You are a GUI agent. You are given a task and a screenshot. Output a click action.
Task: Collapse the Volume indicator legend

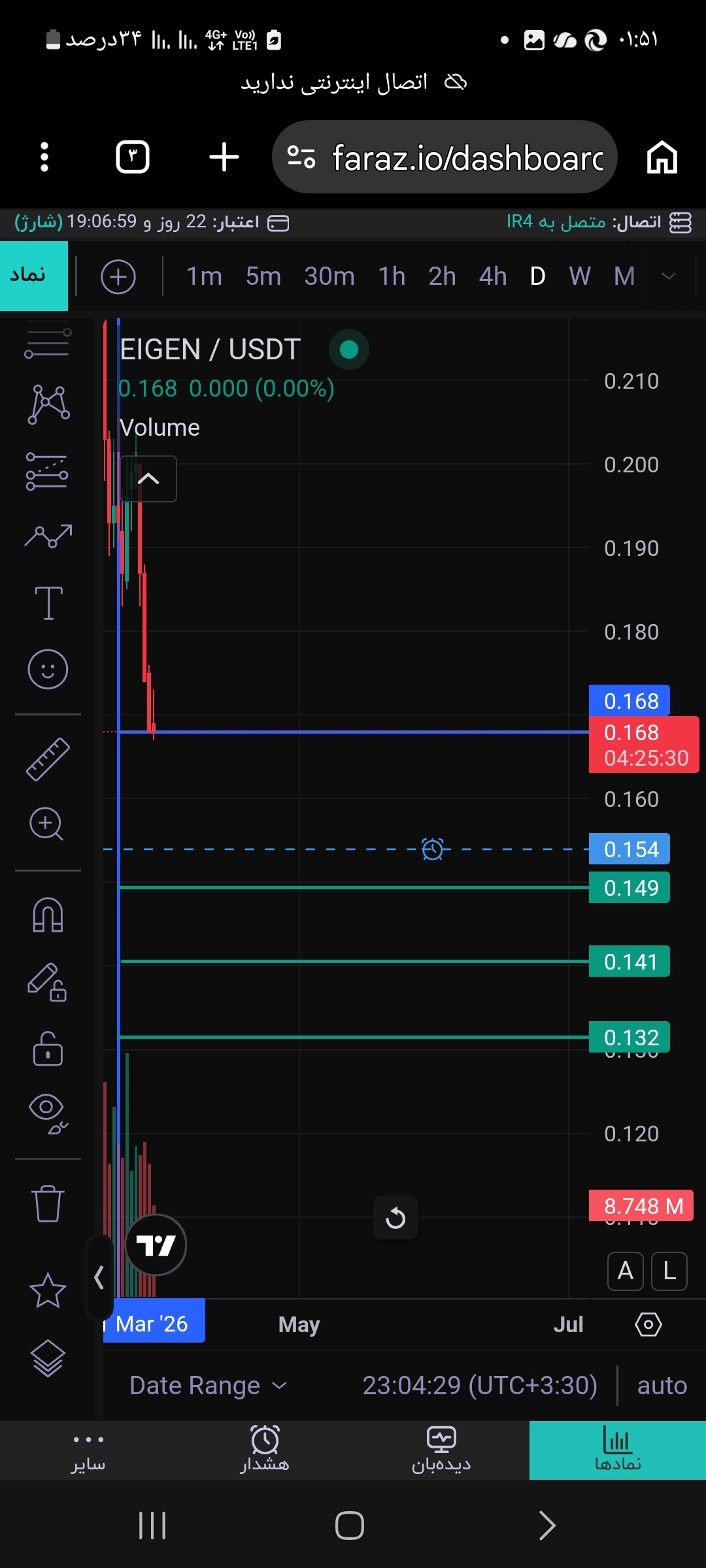148,479
